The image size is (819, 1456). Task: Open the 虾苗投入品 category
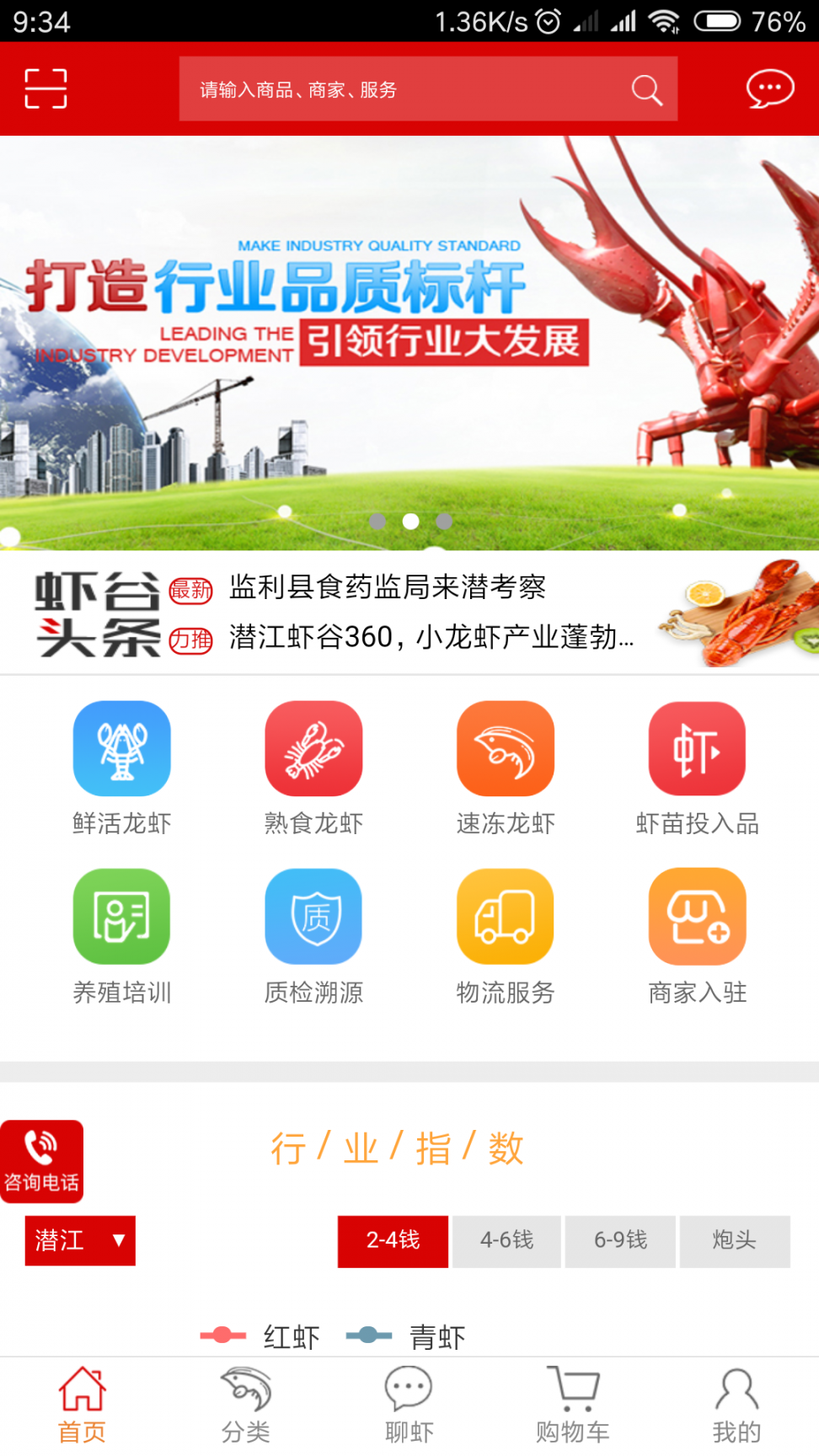pyautogui.click(x=697, y=767)
